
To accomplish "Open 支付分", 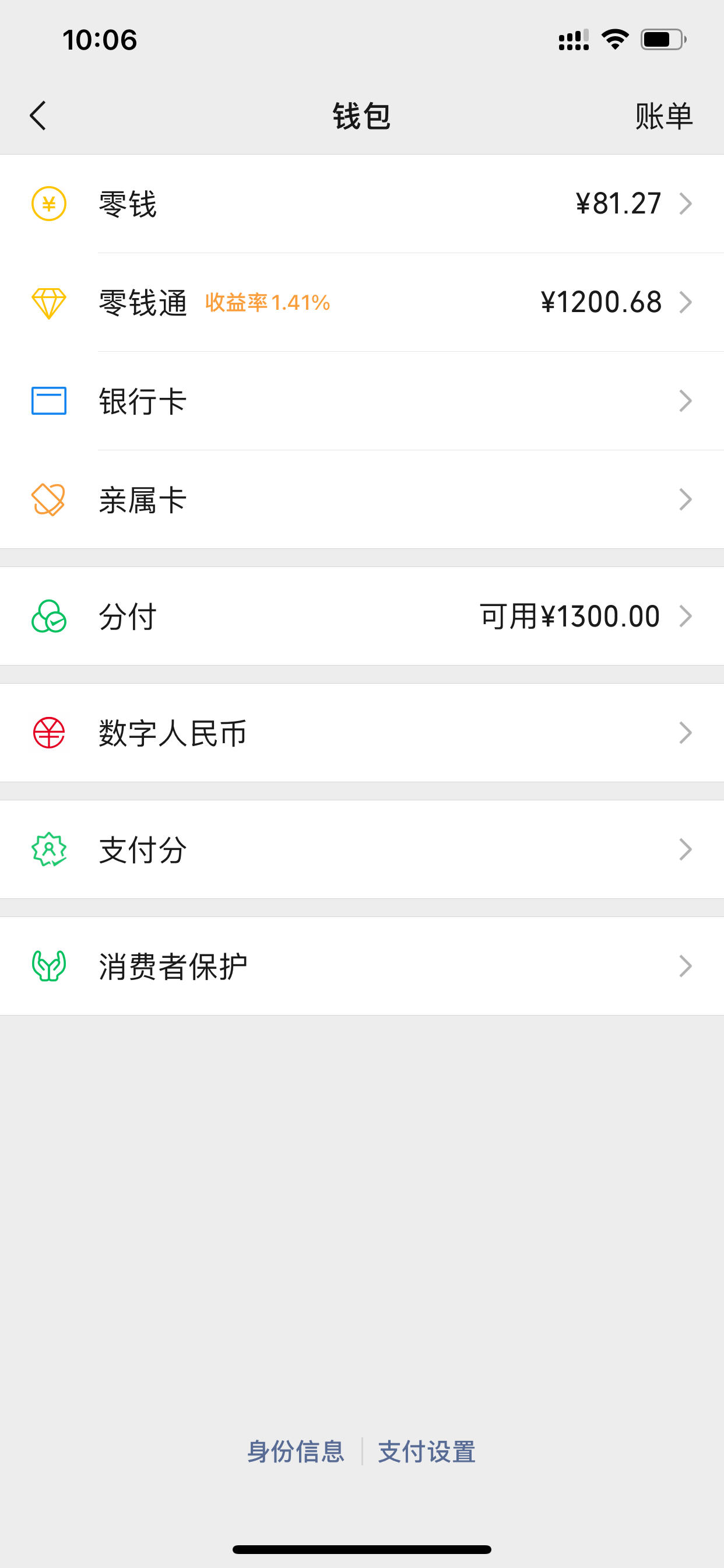I will 362,850.
